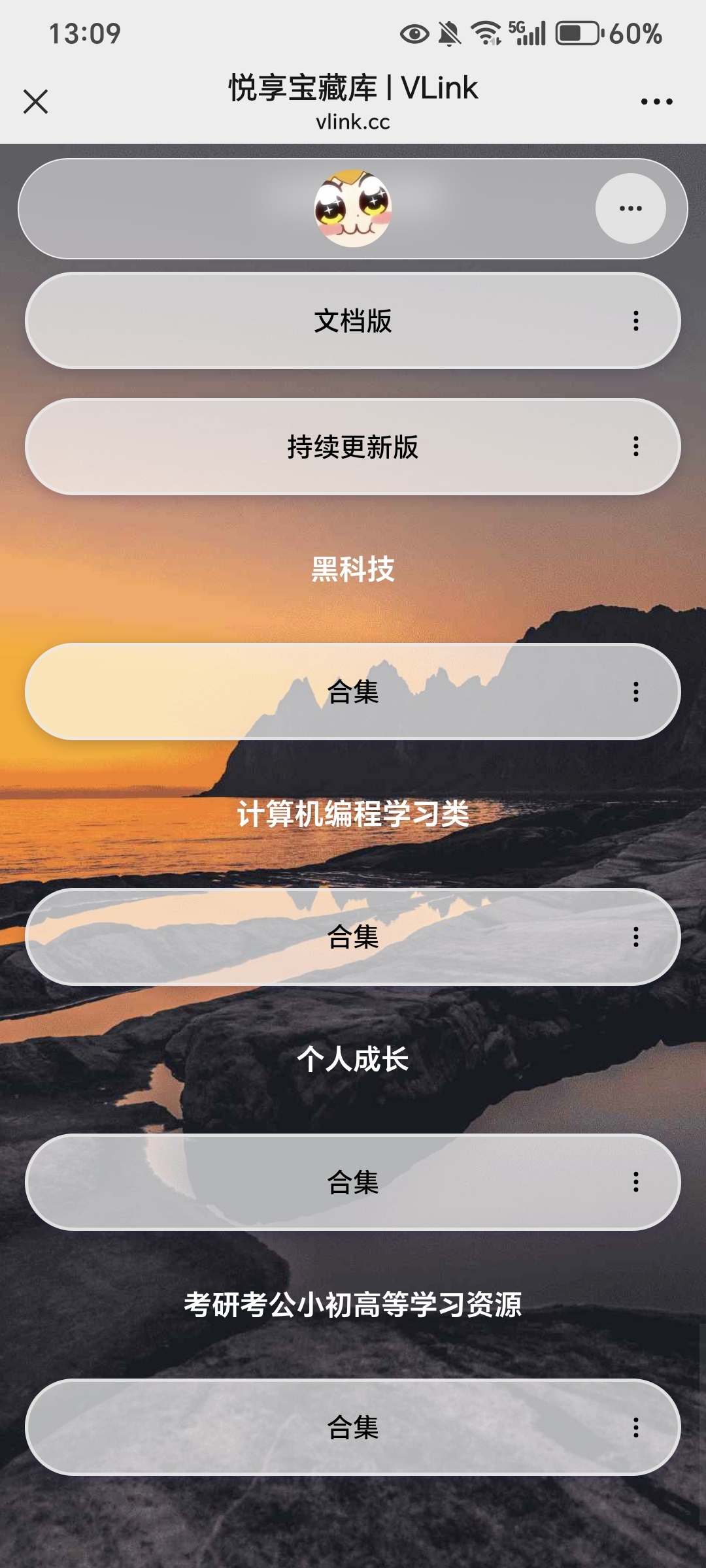Open options for 黑科技 合集
The width and height of the screenshot is (706, 1568).
click(635, 692)
